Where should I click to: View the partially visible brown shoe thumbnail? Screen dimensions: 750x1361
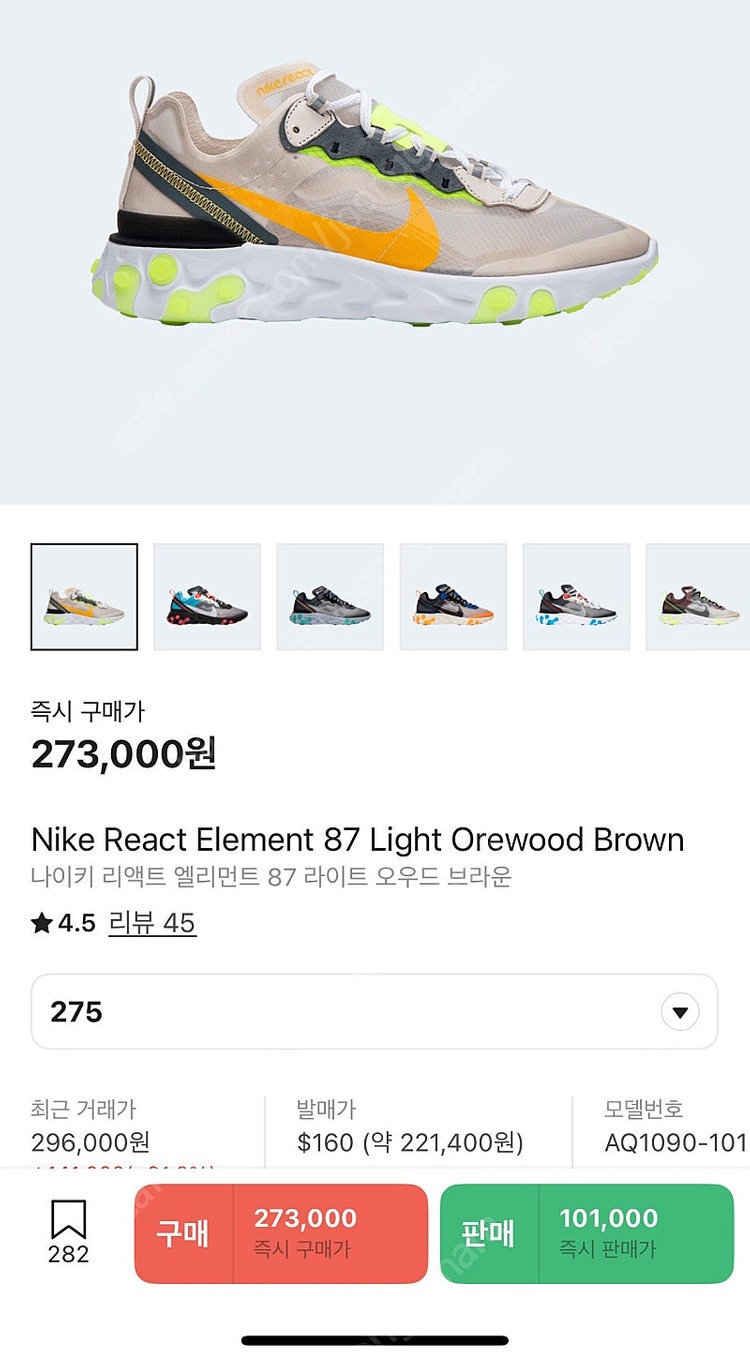(698, 597)
